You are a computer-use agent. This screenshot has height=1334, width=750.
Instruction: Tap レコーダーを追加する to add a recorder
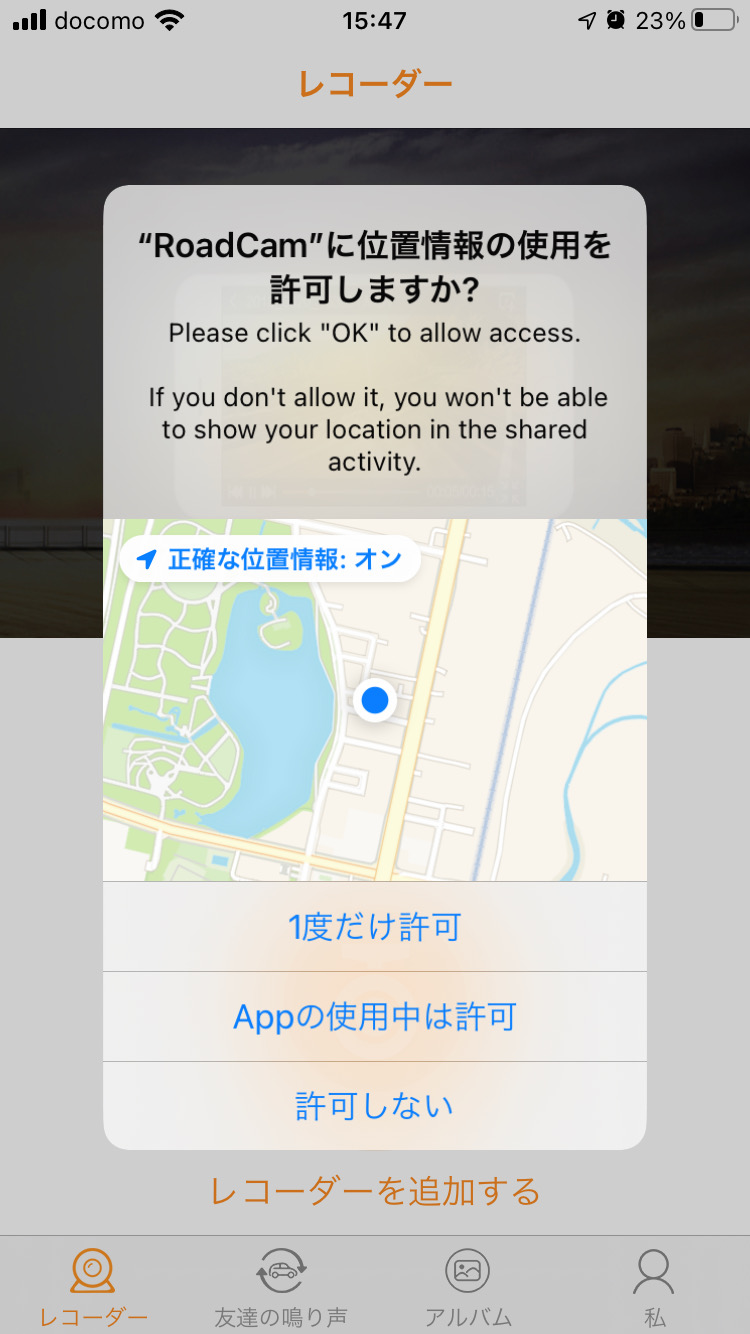click(x=375, y=1191)
